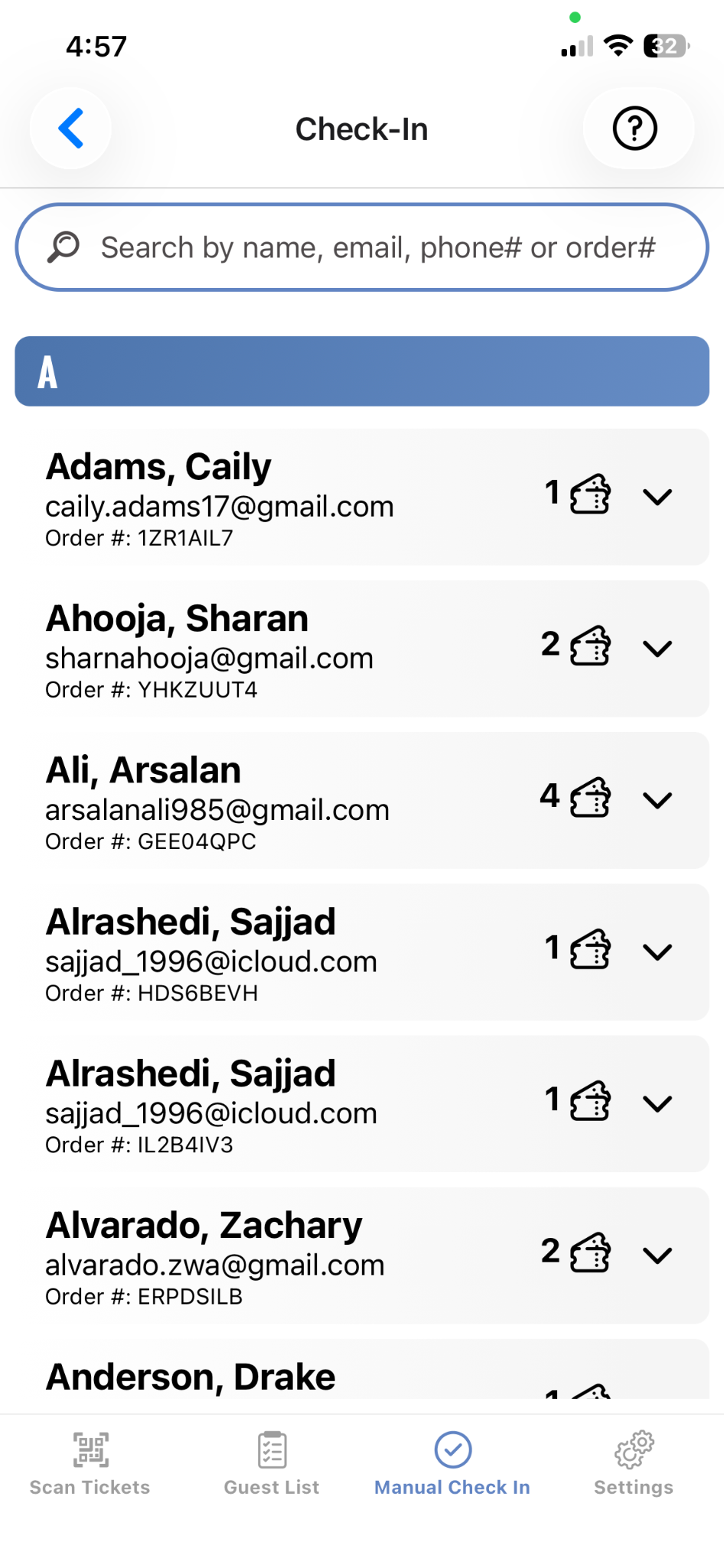Go to the Settings tab
The image size is (724, 1568).
tap(634, 1463)
